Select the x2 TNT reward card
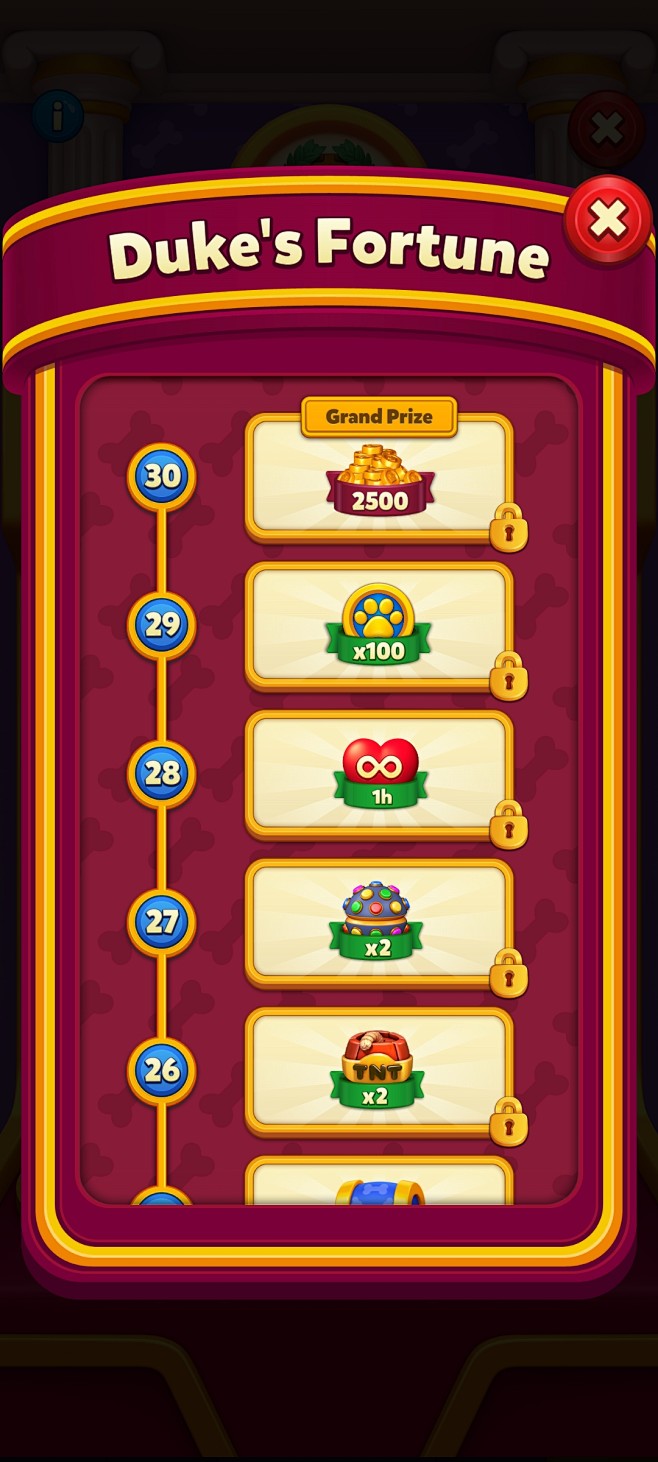Viewport: 658px width, 1462px height. (379, 1072)
